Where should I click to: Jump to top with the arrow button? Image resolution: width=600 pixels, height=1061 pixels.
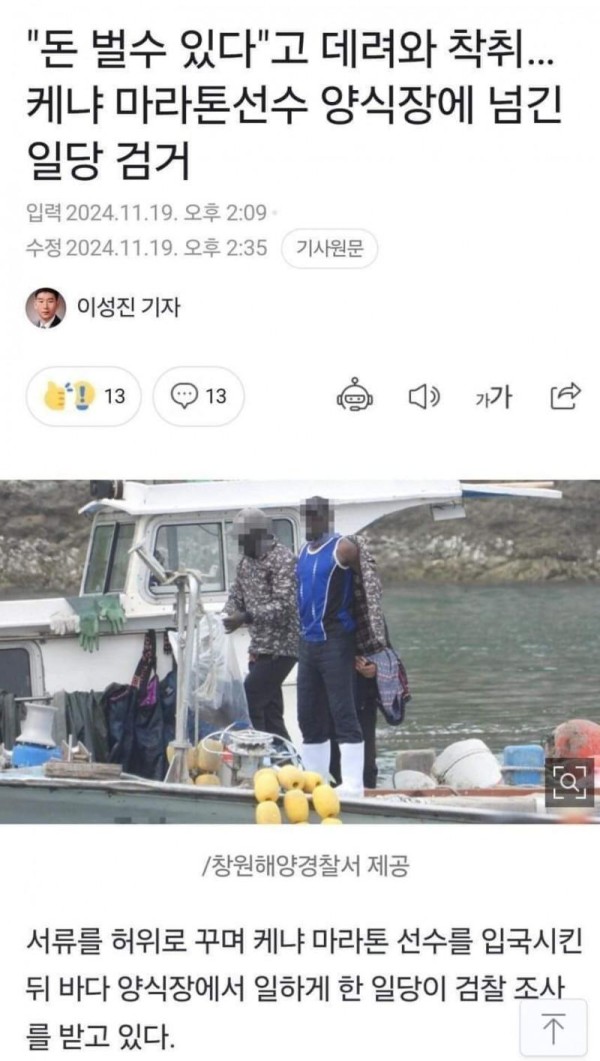point(553,1029)
